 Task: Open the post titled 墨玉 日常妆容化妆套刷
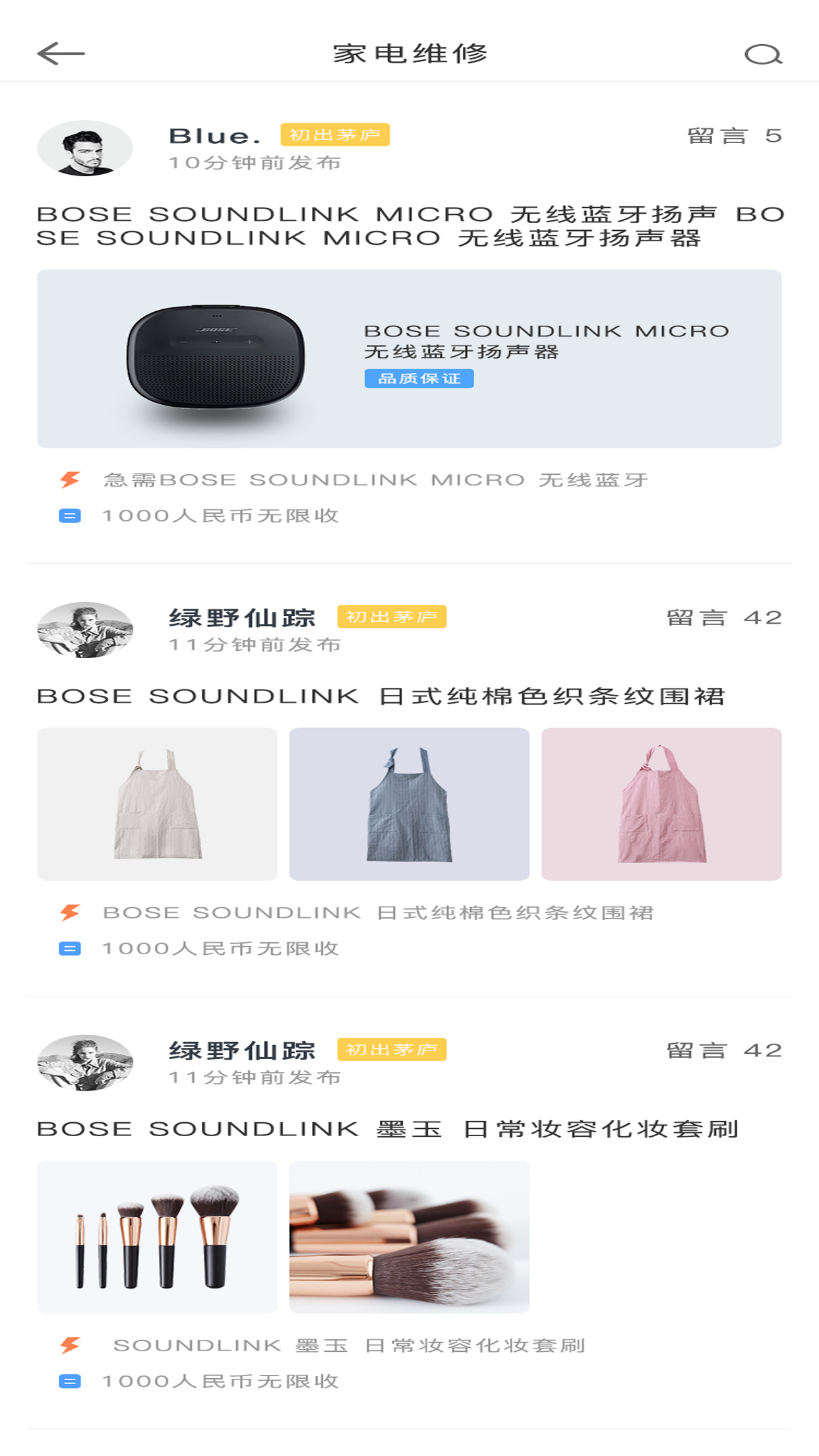coord(388,1129)
